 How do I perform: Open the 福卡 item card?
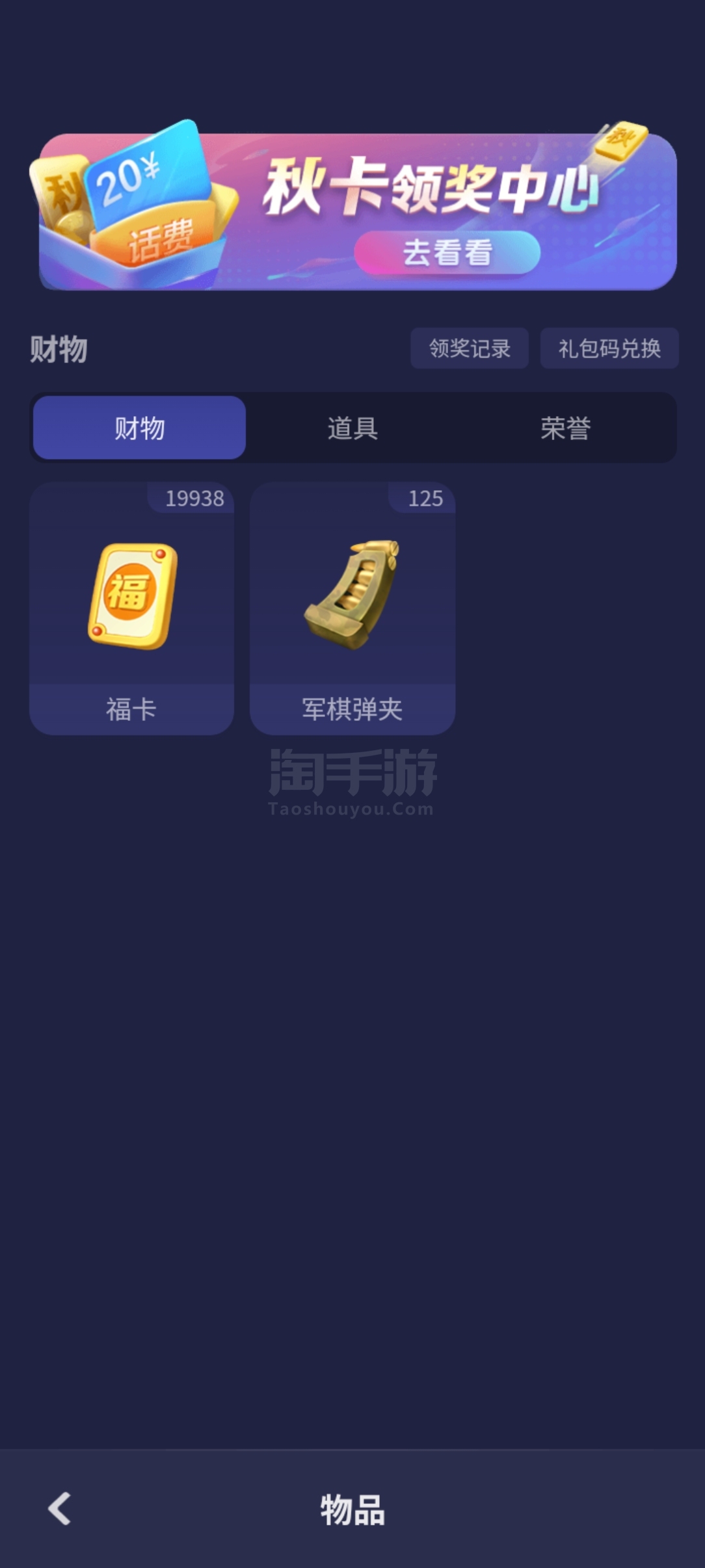(131, 608)
